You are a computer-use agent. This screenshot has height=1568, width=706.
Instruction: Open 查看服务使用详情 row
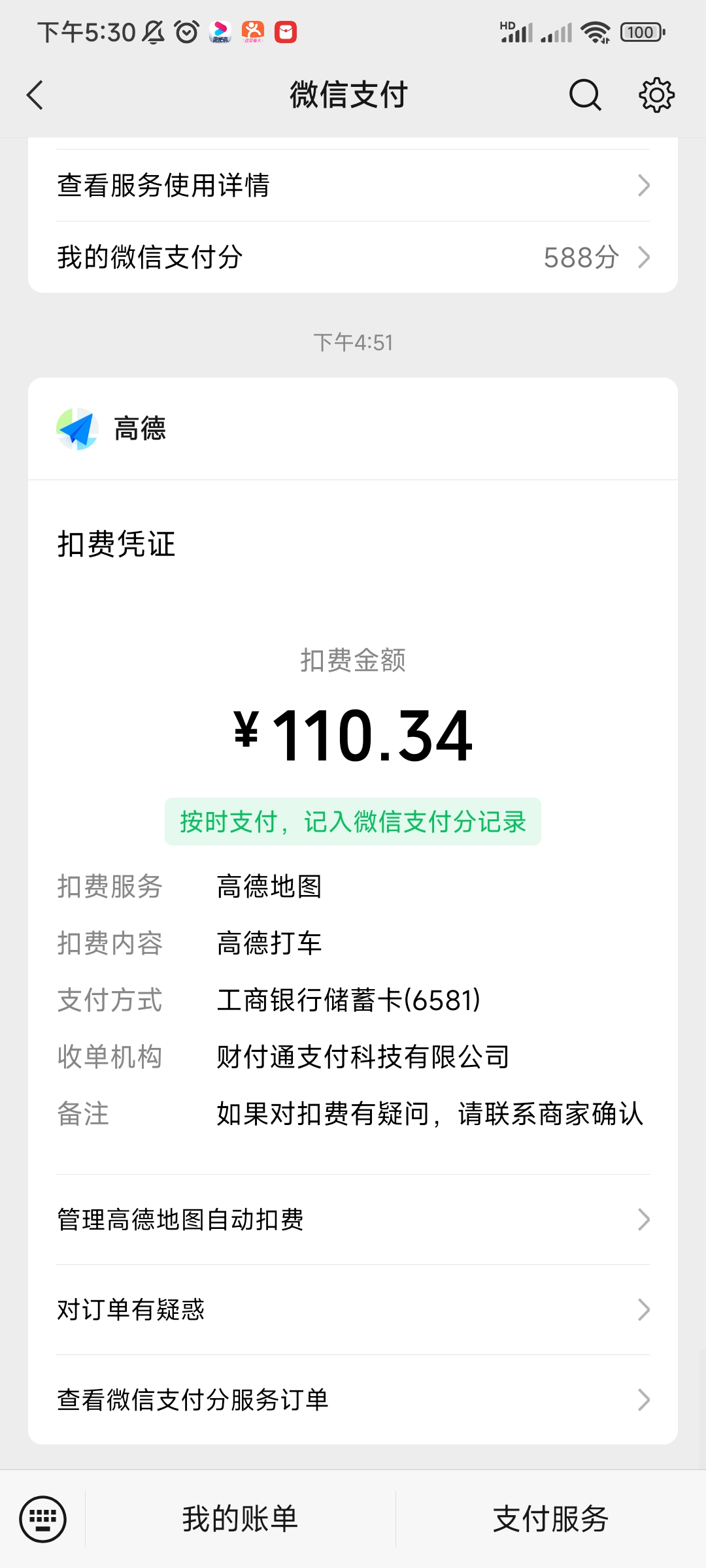pyautogui.click(x=353, y=186)
